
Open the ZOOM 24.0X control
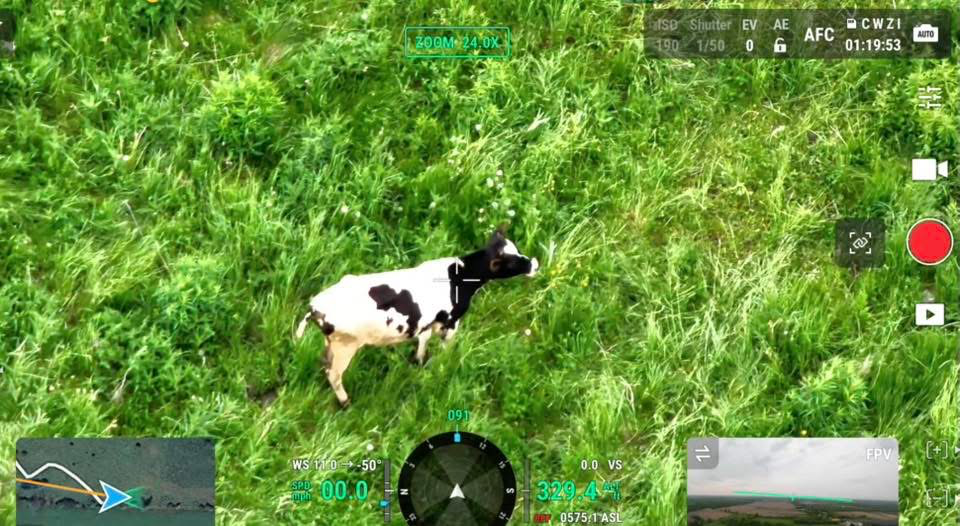(457, 43)
